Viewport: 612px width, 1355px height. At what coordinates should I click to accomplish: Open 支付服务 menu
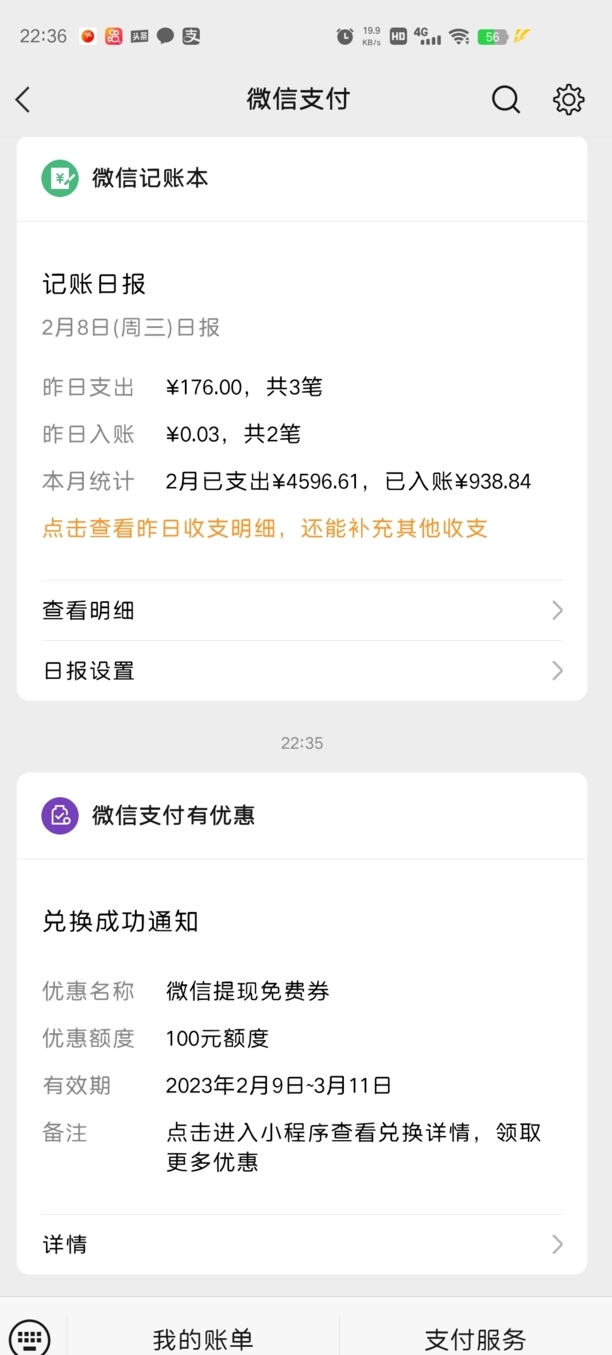coord(475,1338)
